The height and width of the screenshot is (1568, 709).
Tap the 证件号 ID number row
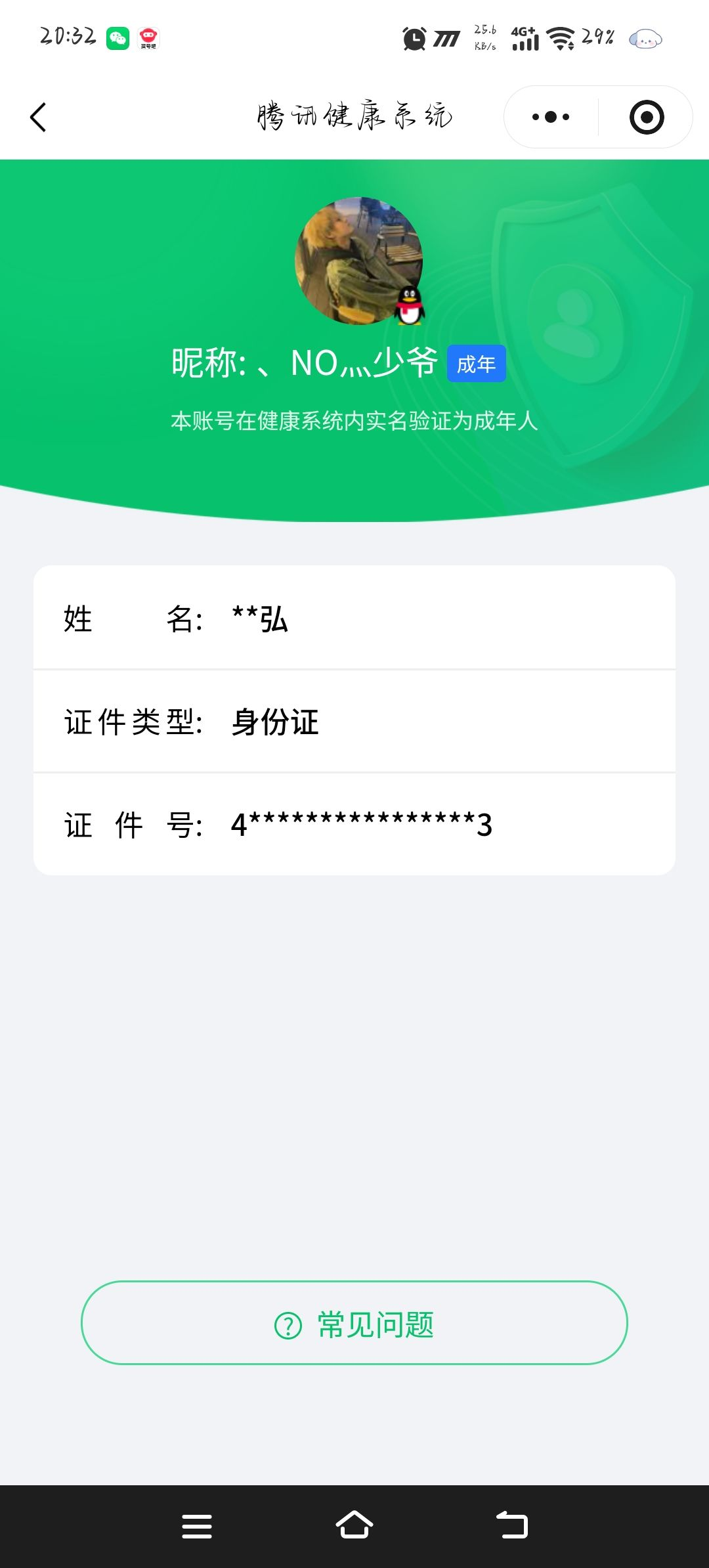tap(354, 824)
